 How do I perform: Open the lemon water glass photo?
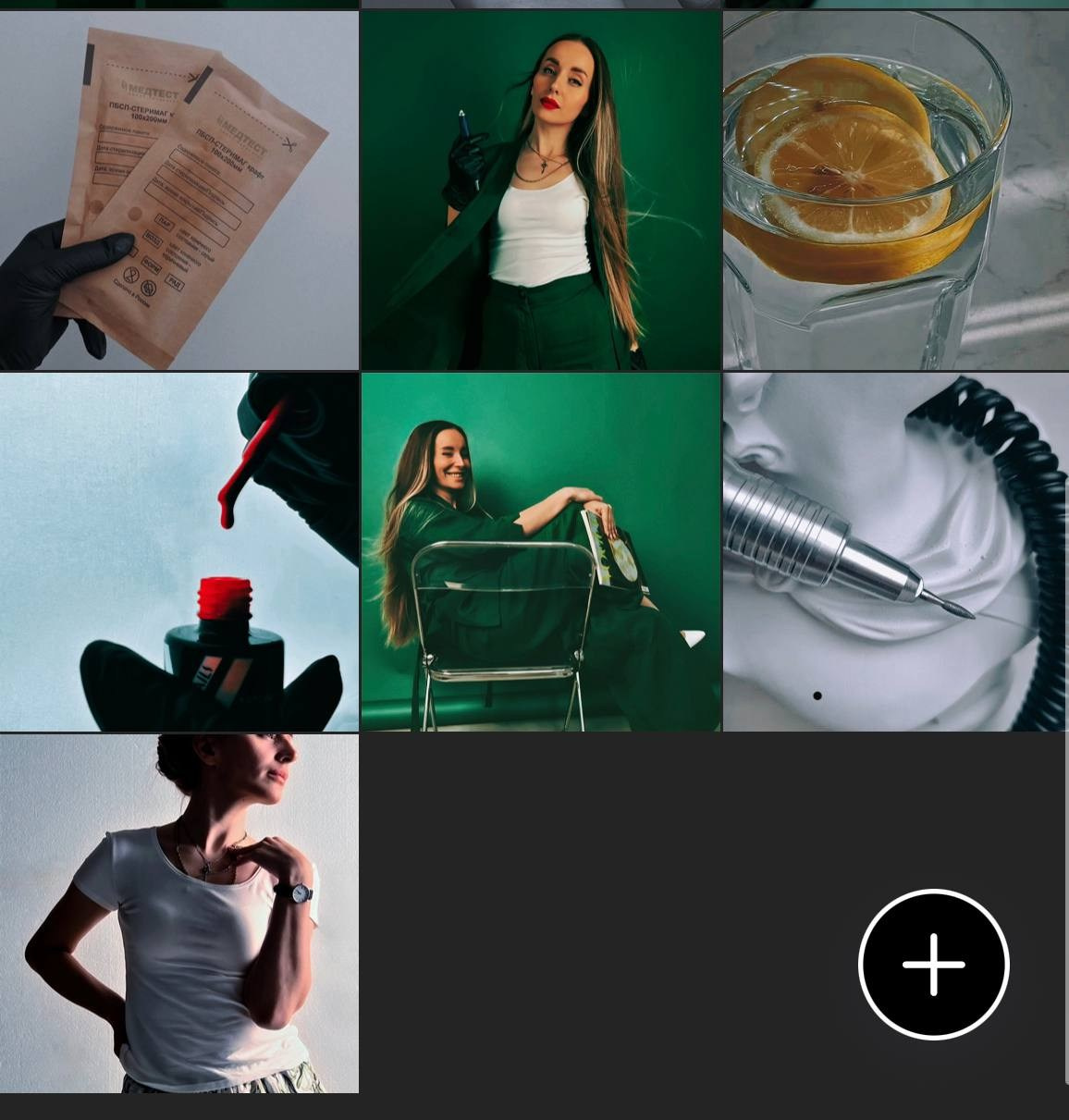pos(895,191)
